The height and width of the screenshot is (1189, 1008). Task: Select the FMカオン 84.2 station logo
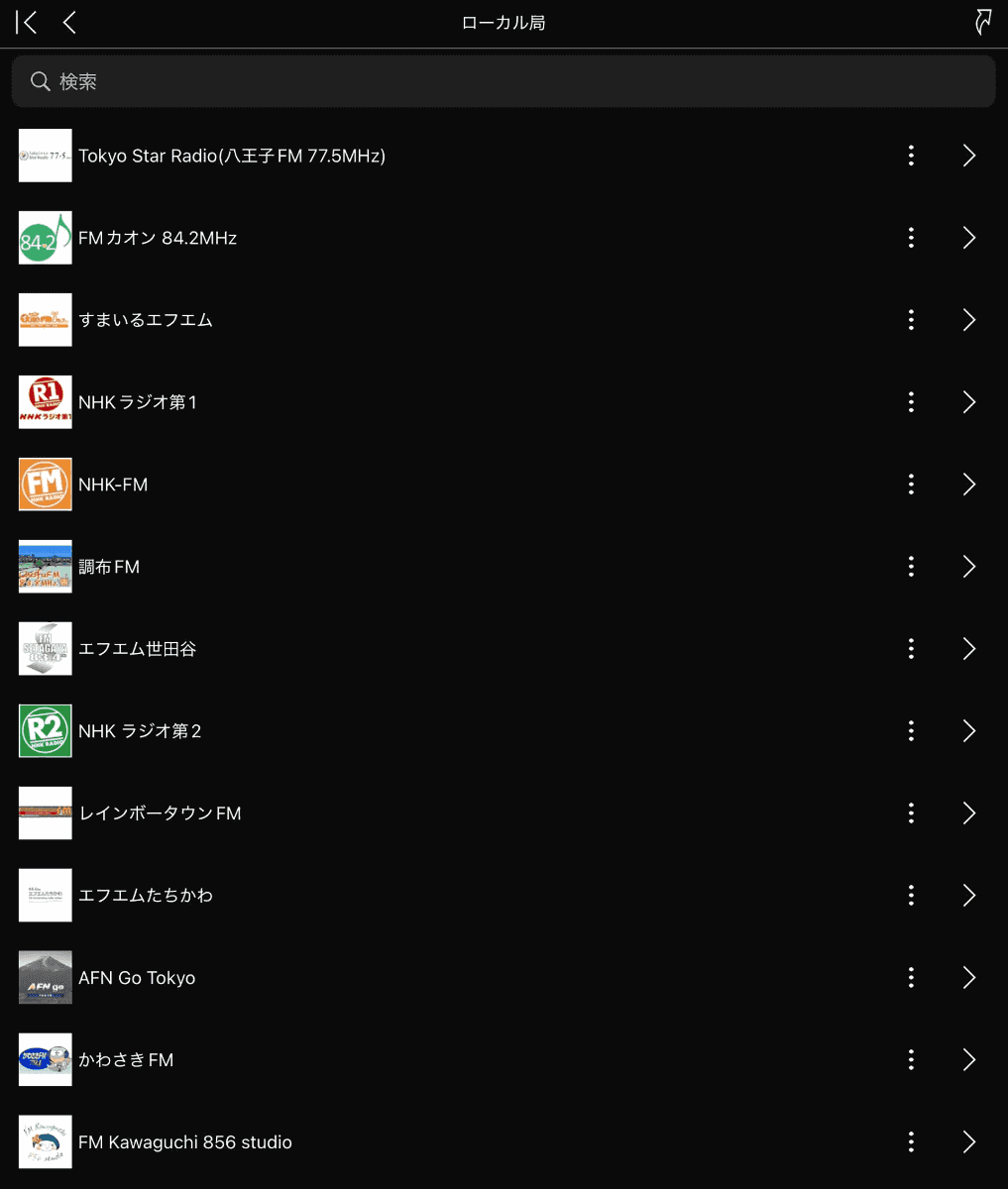coord(45,237)
